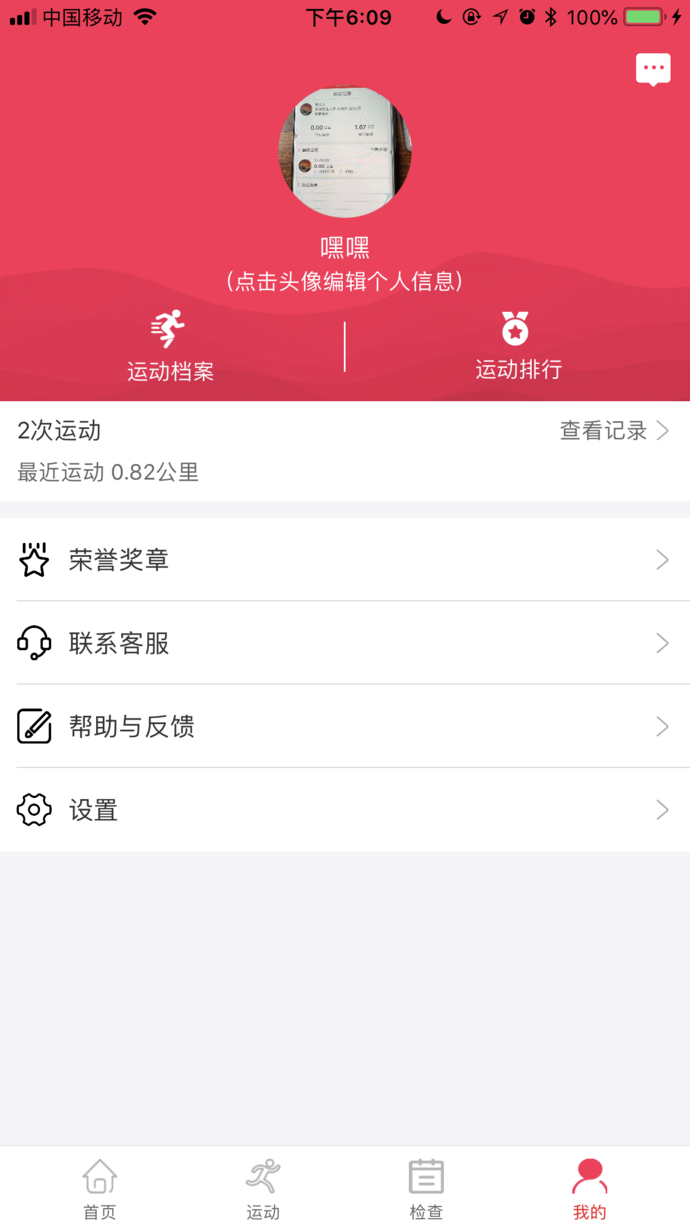The width and height of the screenshot is (690, 1227).
Task: Open 帮助与反馈 help and feedback
Action: [x=345, y=726]
